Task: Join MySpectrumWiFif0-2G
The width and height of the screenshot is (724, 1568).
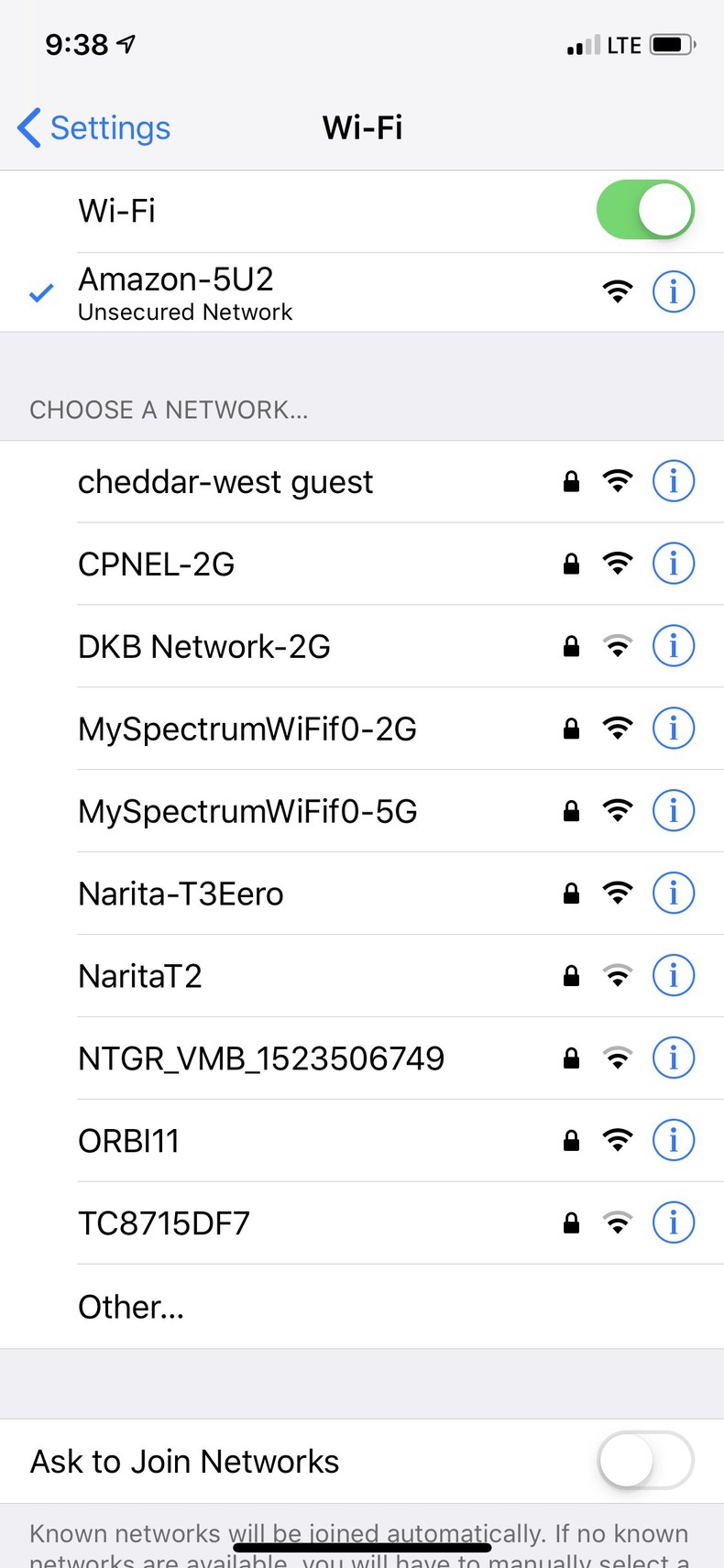Action: 247,729
